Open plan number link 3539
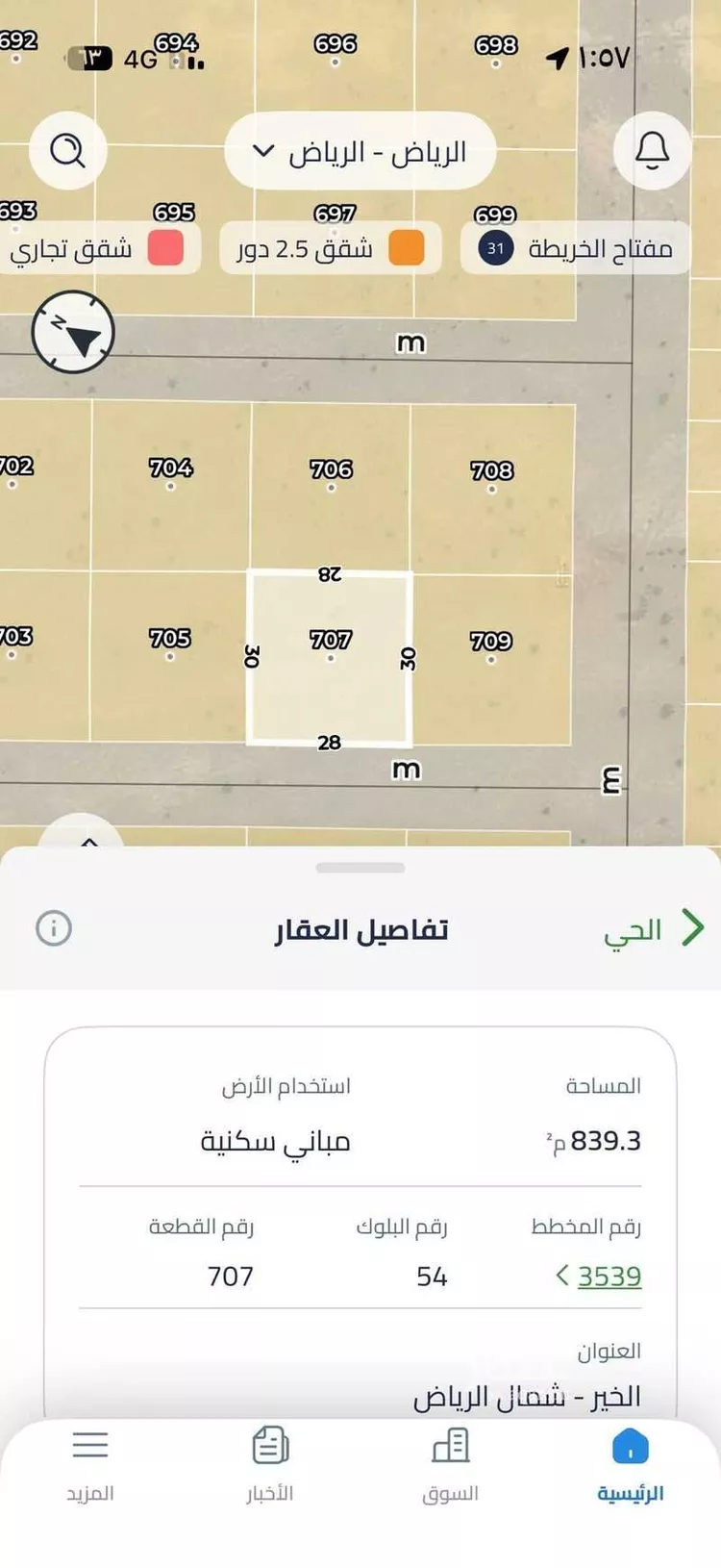 609,1276
